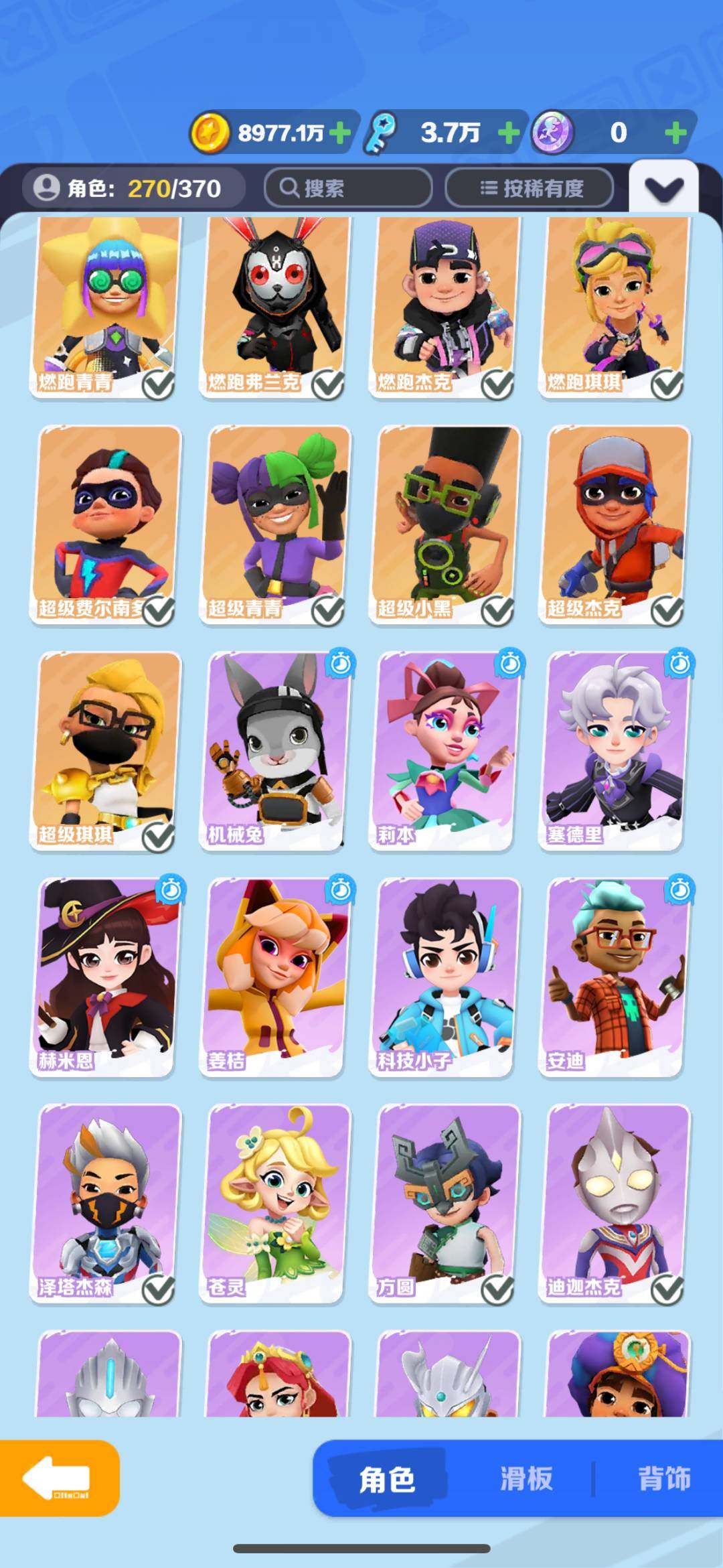Select the 超级杰克 character card
This screenshot has width=723, height=1568.
[x=614, y=526]
